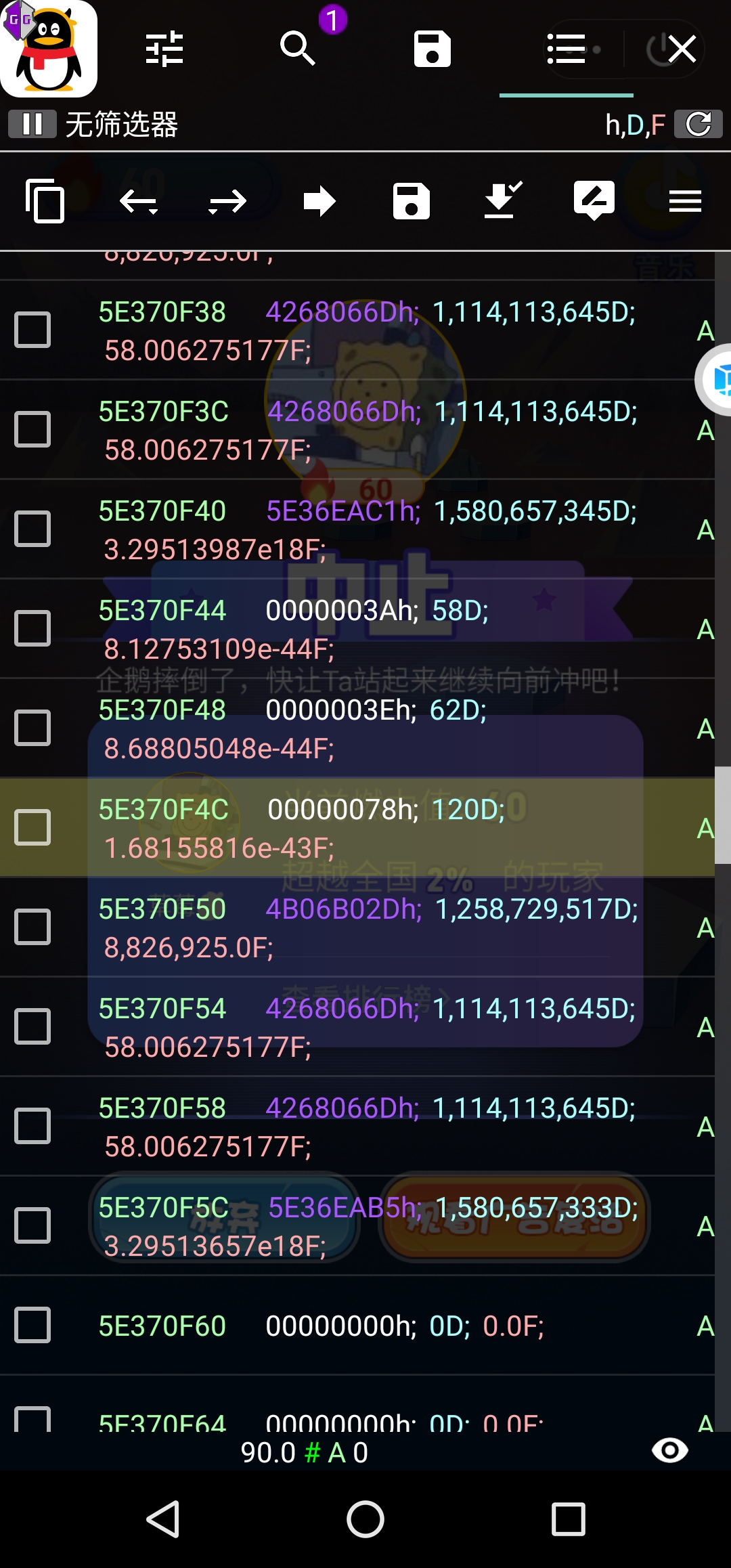
Task: Close the GameGuardian overlay
Action: (x=682, y=49)
